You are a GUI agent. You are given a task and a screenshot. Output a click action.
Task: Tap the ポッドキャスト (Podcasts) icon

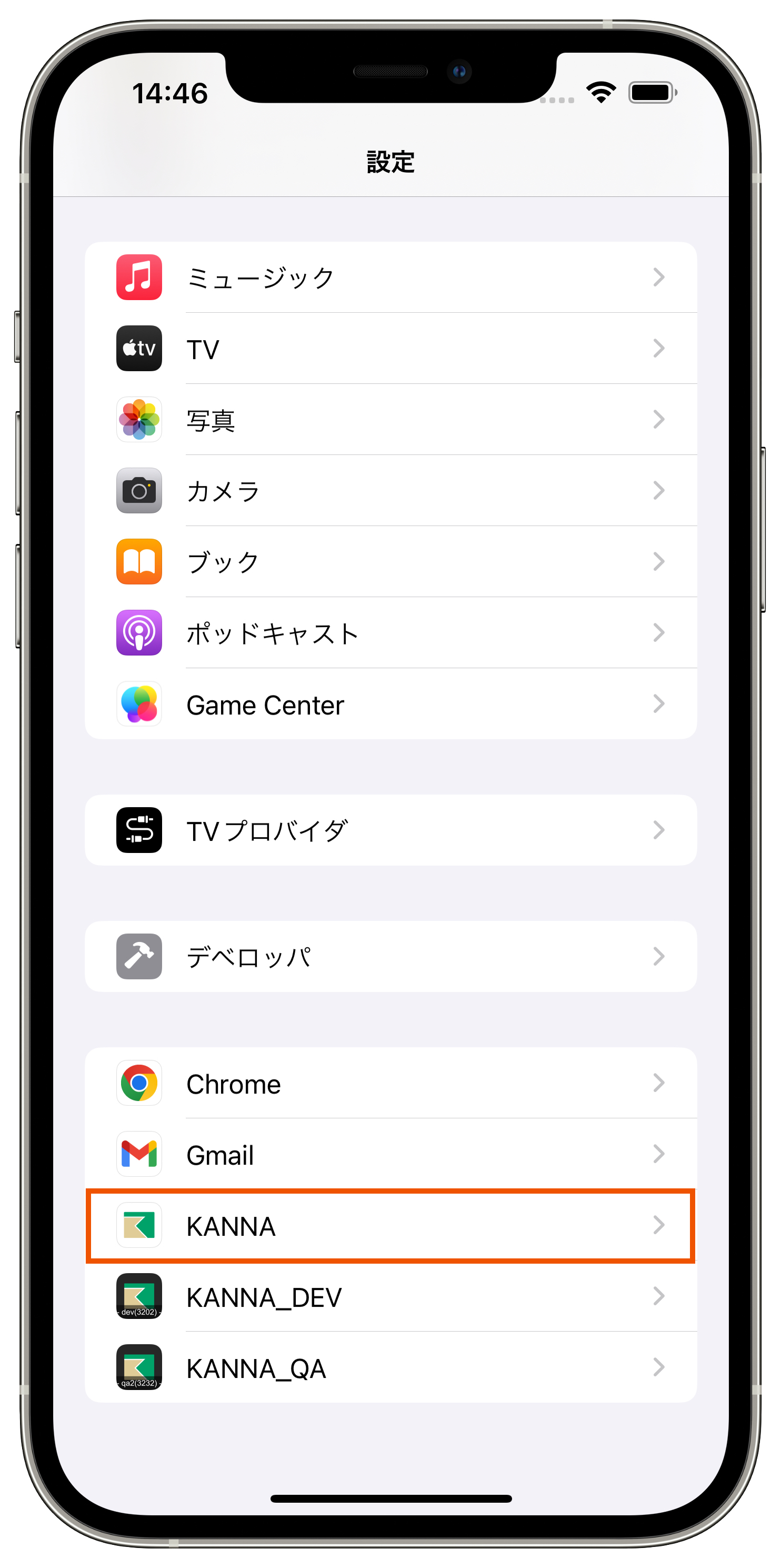139,633
